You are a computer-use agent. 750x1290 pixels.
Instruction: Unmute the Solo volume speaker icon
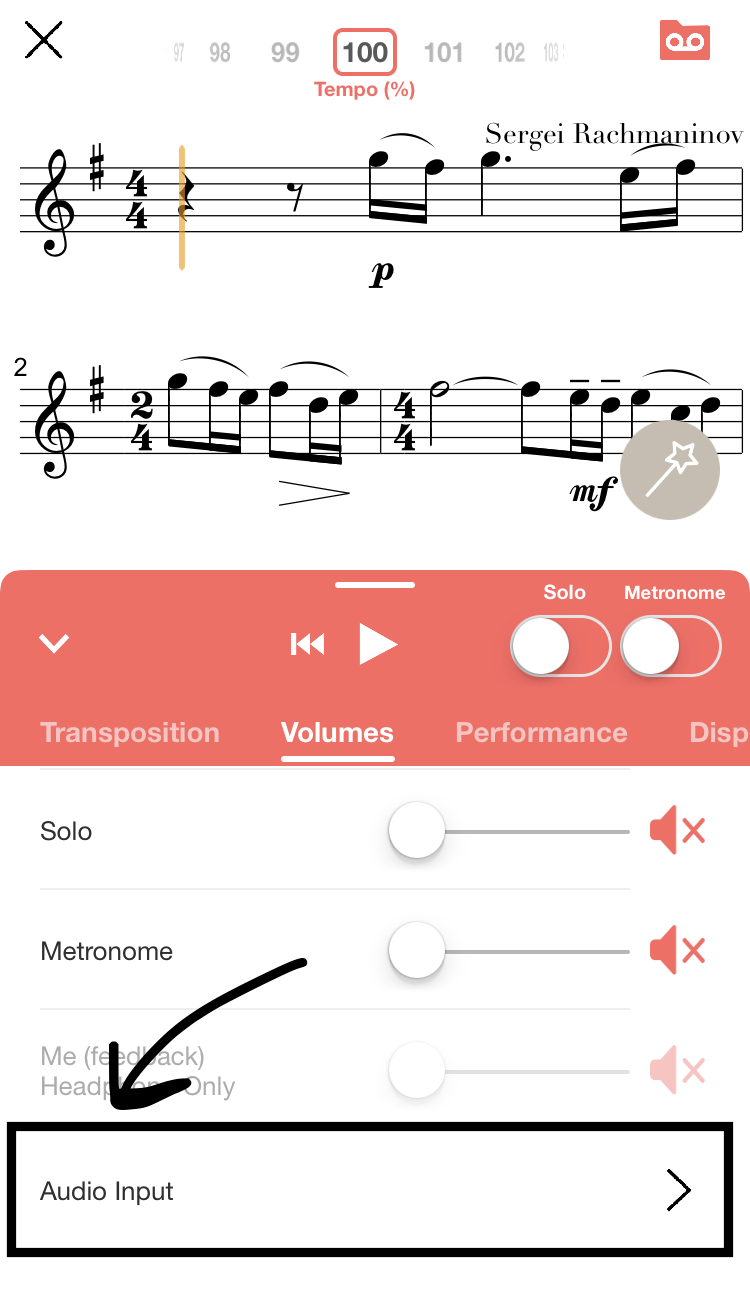(x=677, y=831)
